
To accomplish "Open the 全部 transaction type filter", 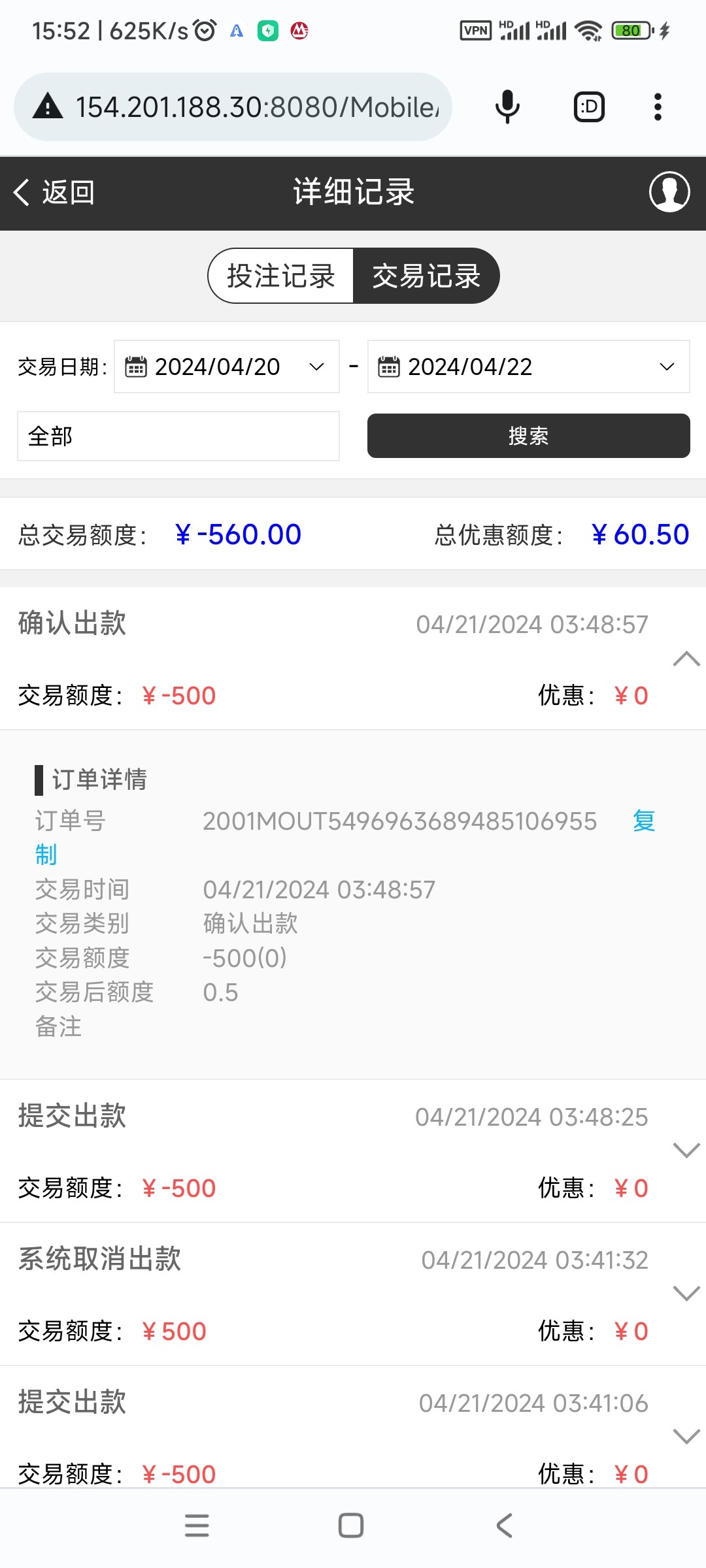I will 178,436.
